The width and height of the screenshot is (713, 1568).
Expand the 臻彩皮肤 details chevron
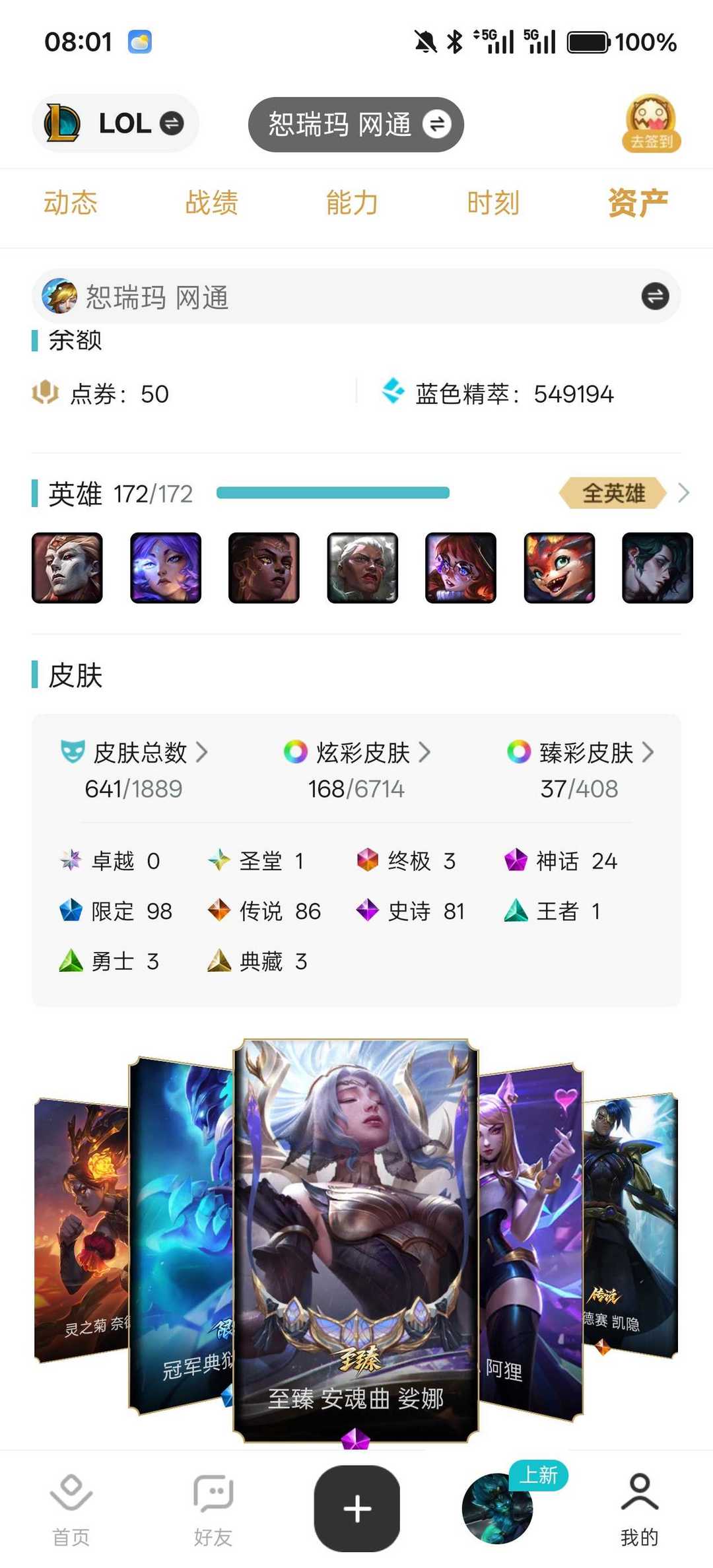(650, 752)
